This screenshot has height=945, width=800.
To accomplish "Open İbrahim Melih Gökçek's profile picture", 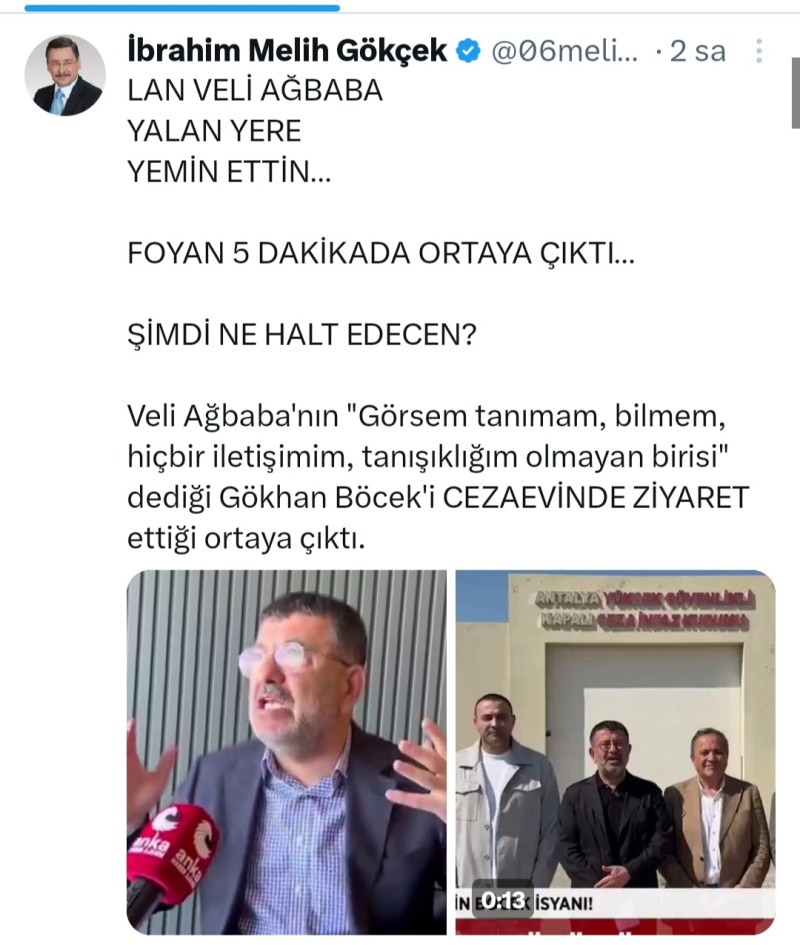I will 65,75.
